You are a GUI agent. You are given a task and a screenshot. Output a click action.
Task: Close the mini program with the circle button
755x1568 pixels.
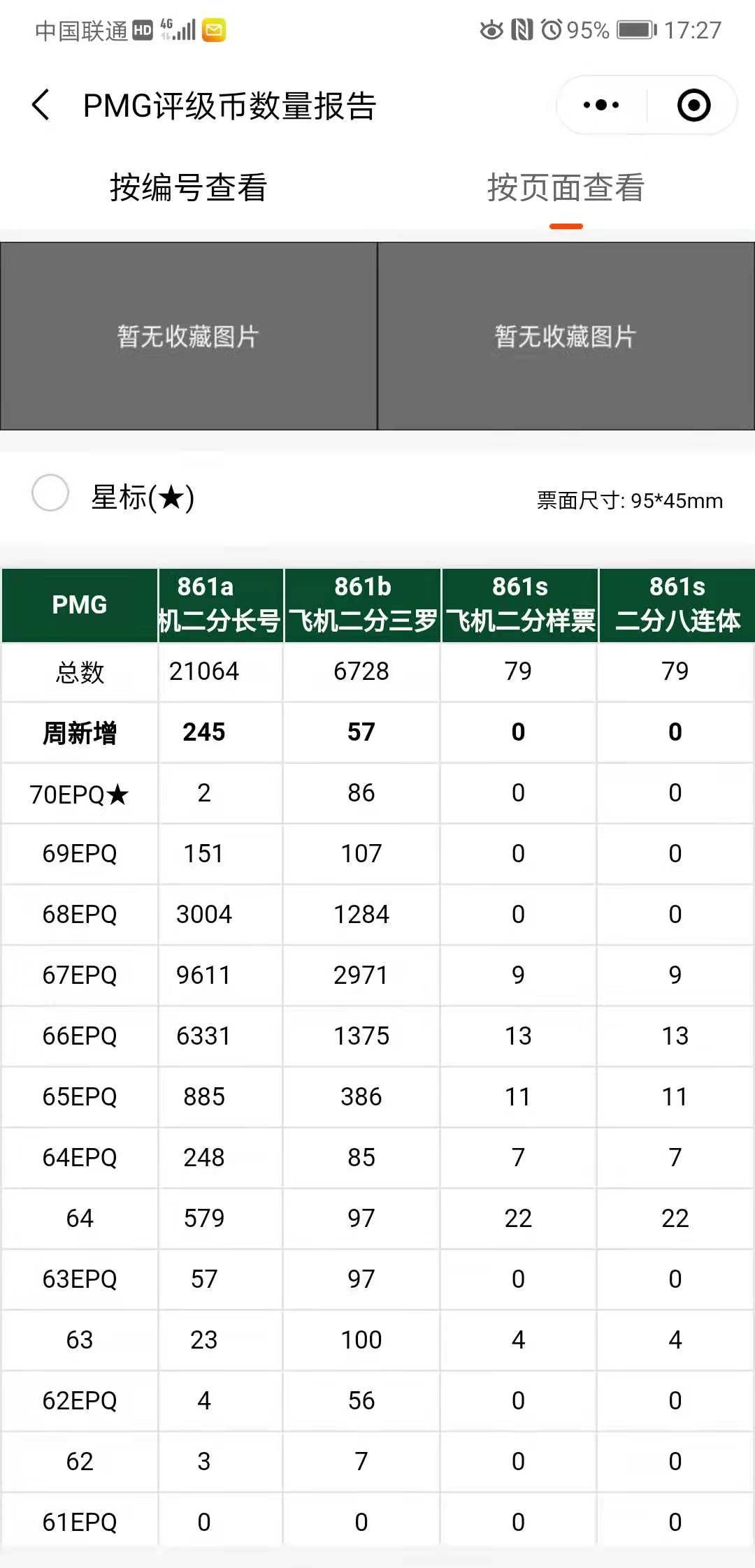(x=693, y=106)
